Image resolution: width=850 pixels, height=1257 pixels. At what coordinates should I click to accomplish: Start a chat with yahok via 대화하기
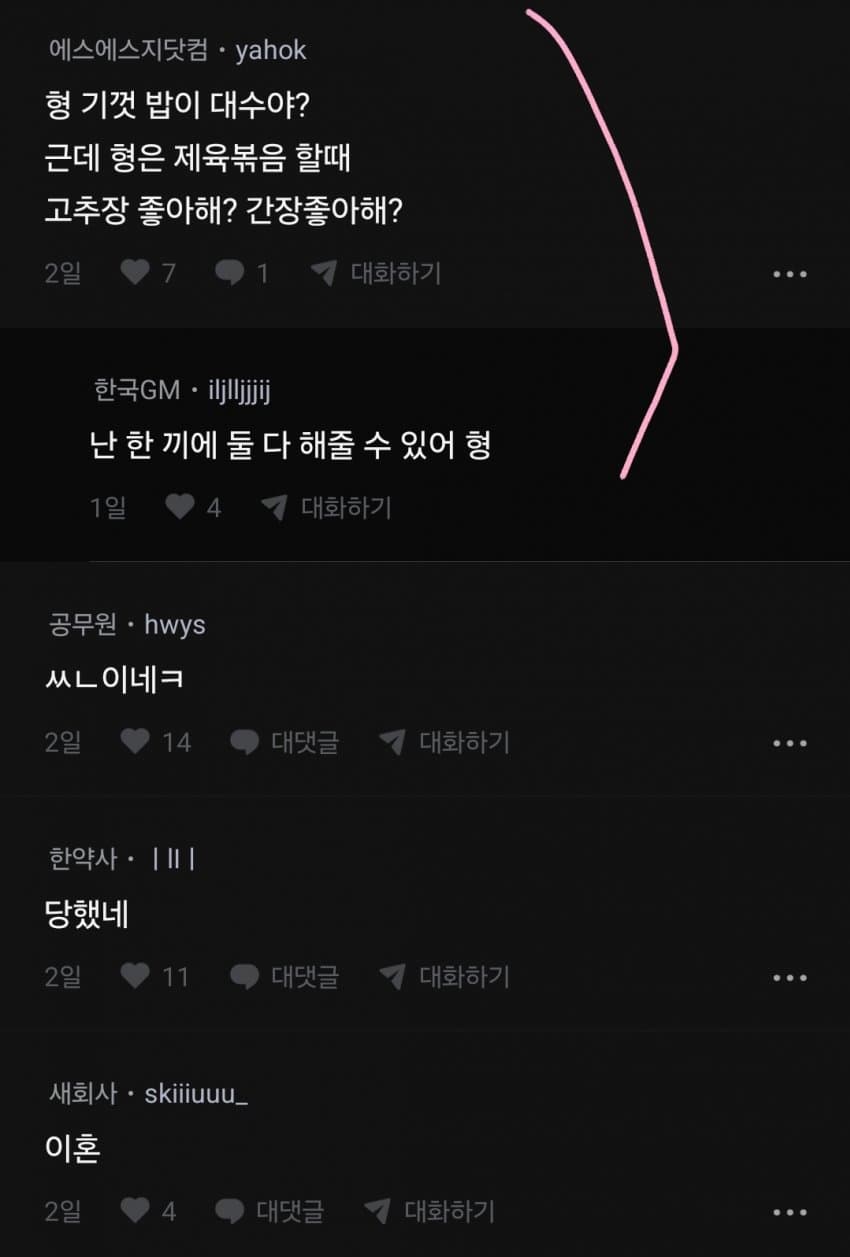(x=376, y=273)
